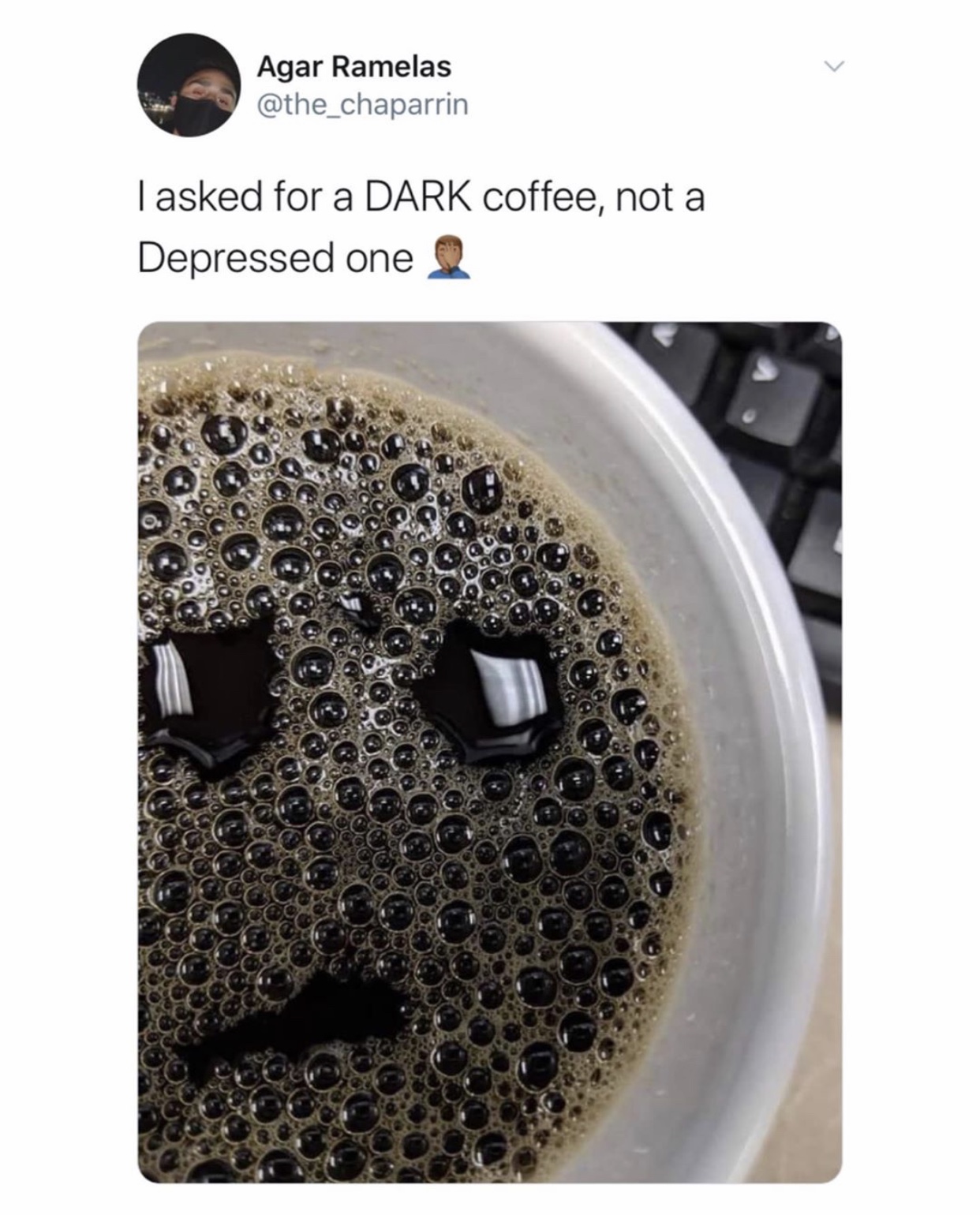Open the @the_chaparrin profile
Screen dimensions: 980x1215
point(362,104)
